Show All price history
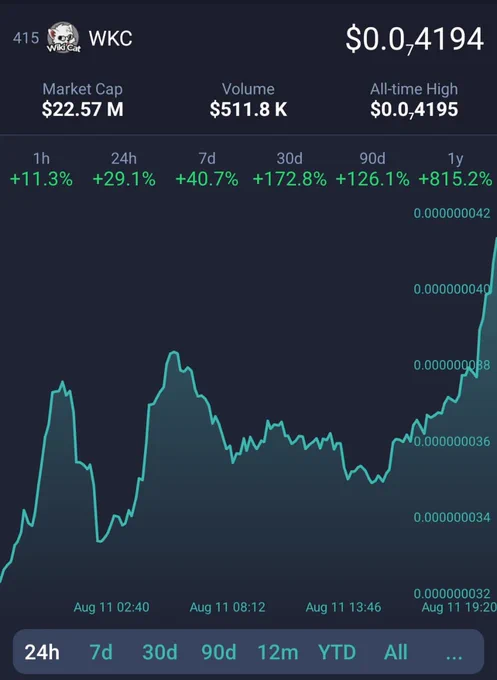 (396, 652)
